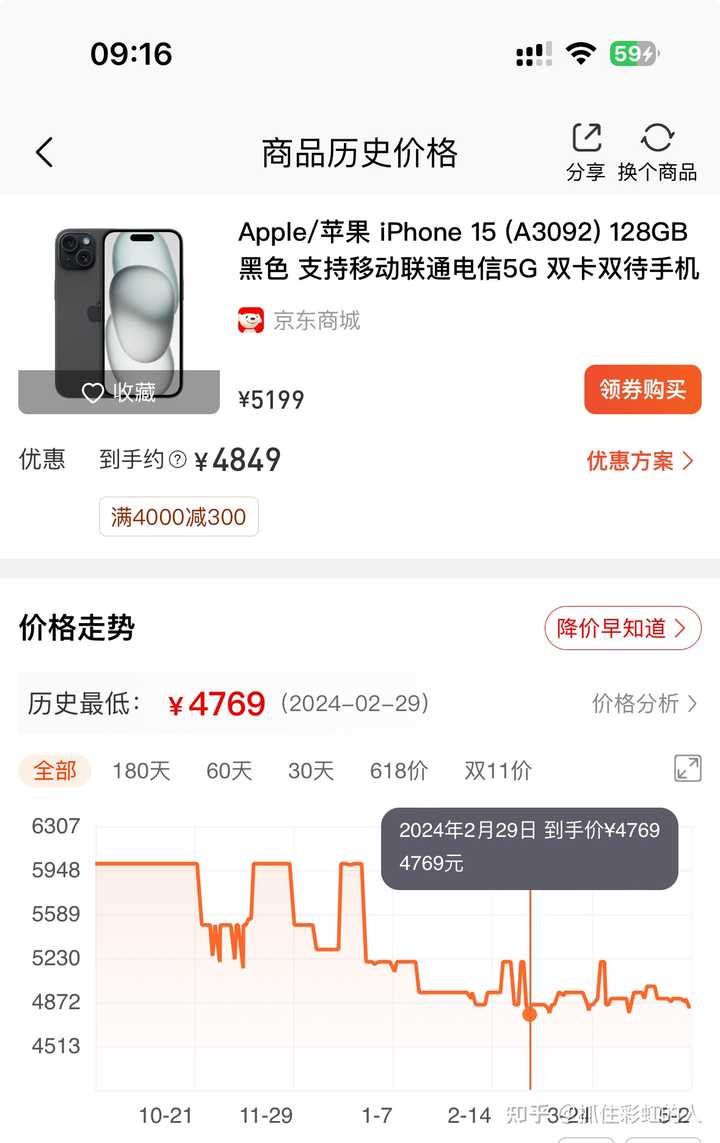Image resolution: width=720 pixels, height=1143 pixels.
Task: Tap the Wi-Fi icon in the status bar
Action: click(x=581, y=54)
